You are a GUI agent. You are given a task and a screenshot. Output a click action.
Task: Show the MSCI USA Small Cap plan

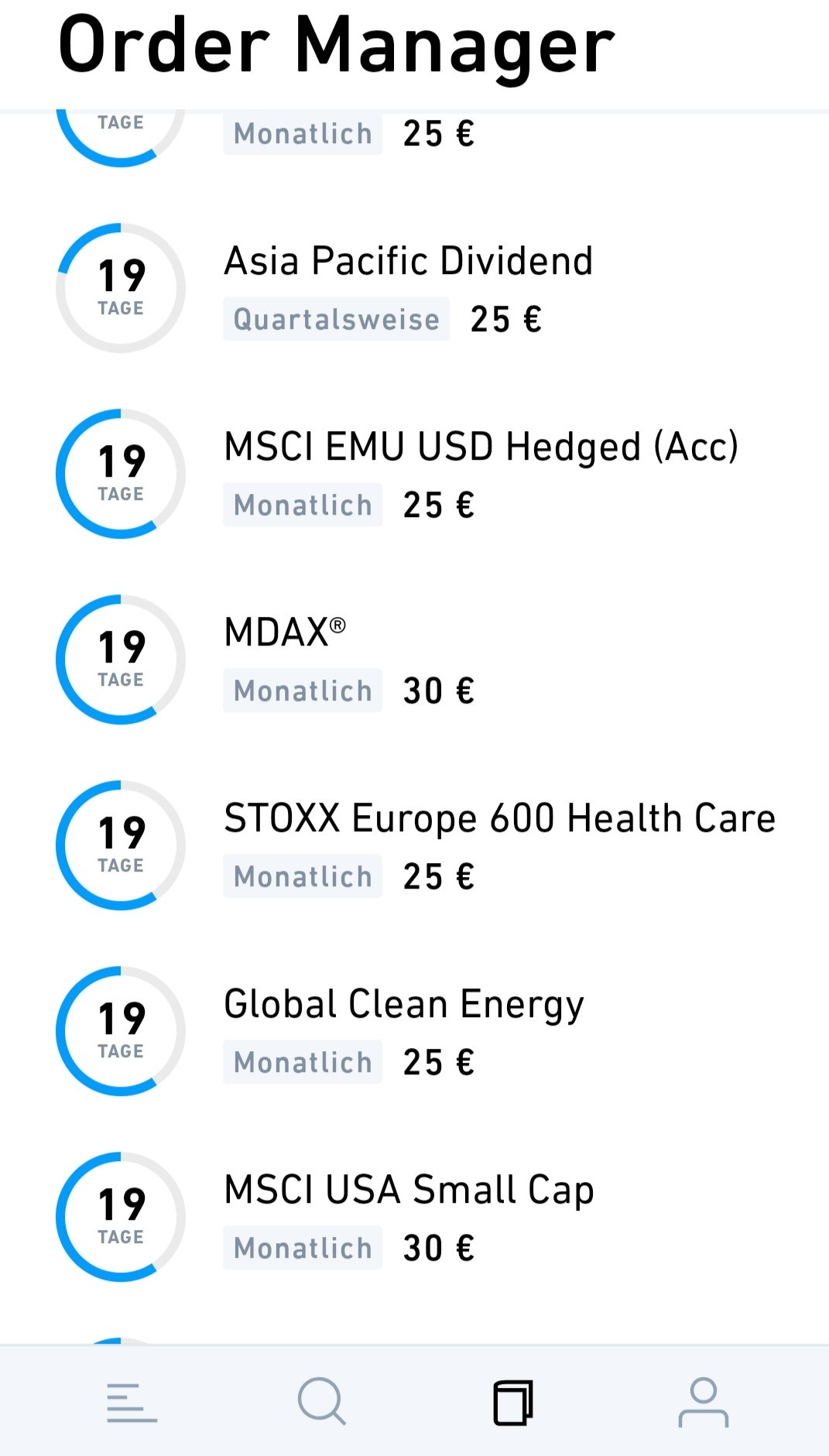[x=409, y=1190]
